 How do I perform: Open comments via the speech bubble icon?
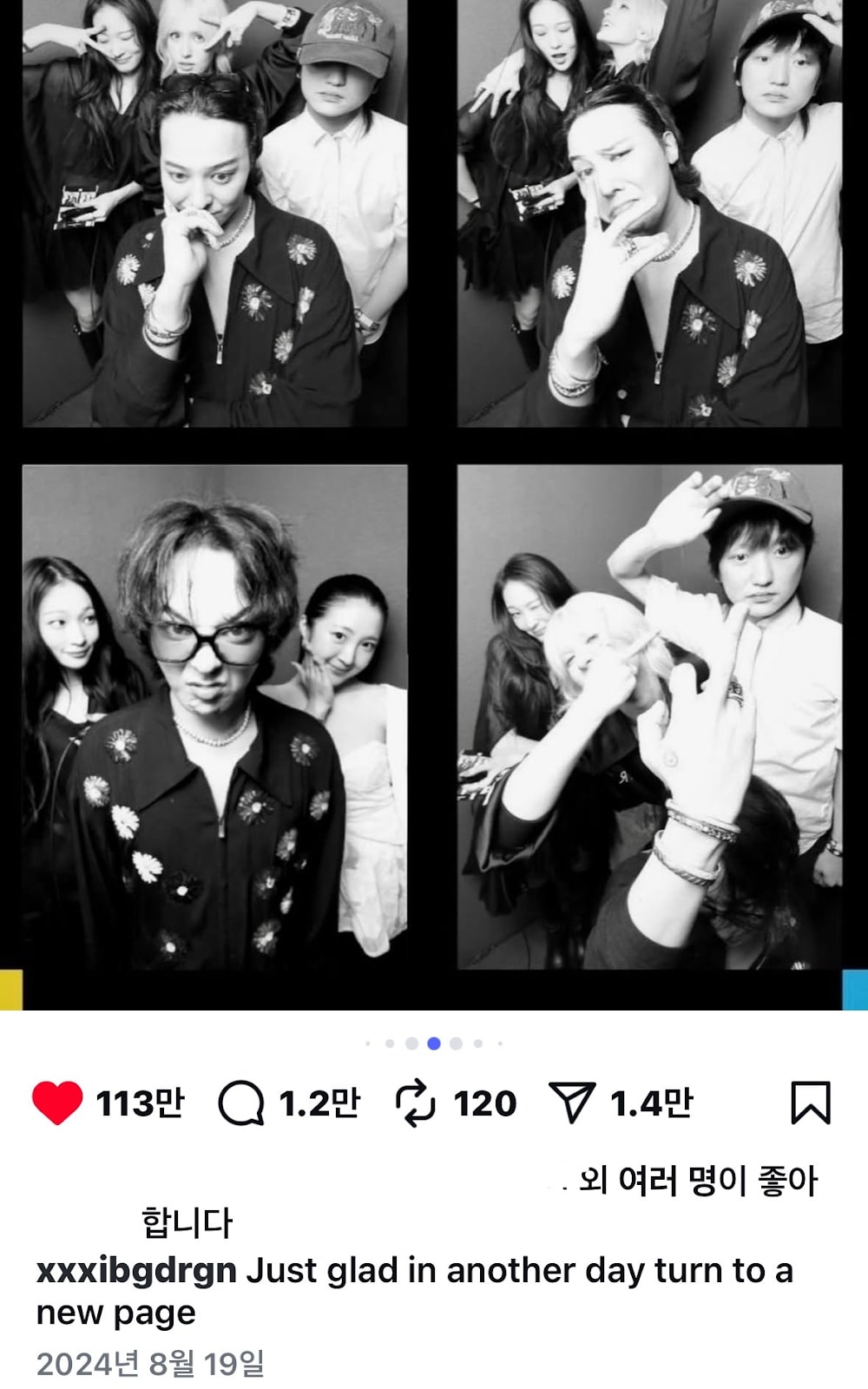240,1103
